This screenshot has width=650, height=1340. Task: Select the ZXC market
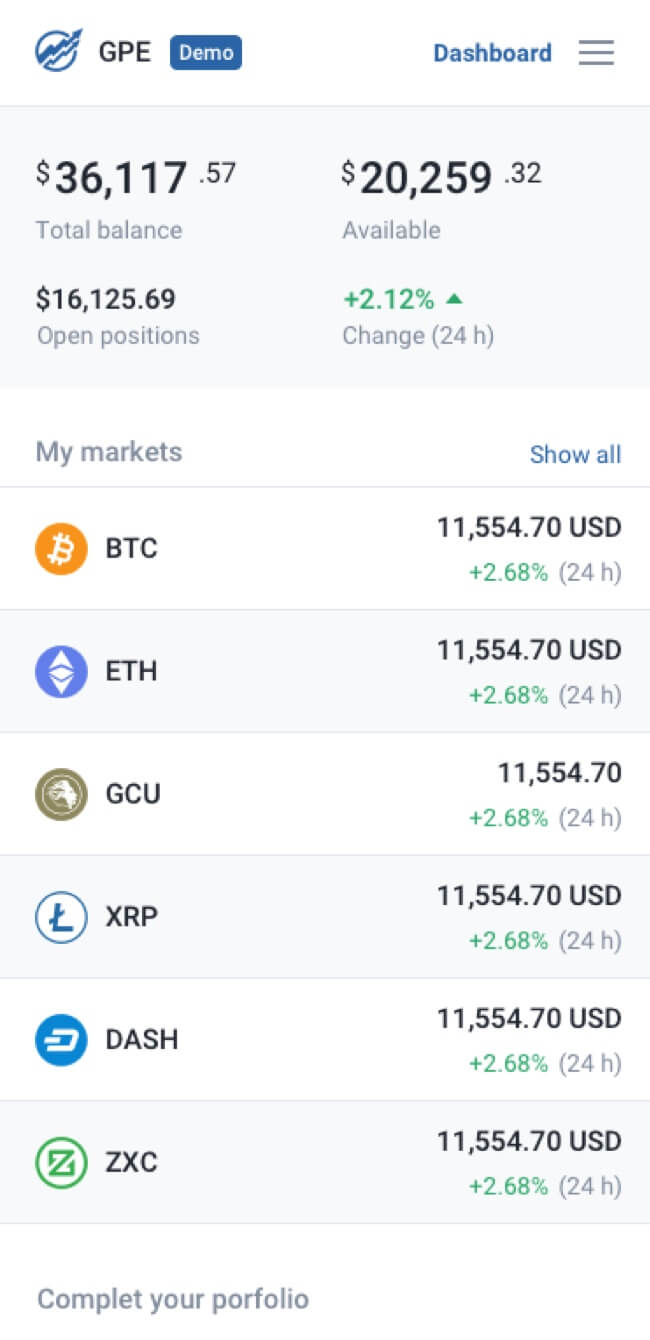325,1164
